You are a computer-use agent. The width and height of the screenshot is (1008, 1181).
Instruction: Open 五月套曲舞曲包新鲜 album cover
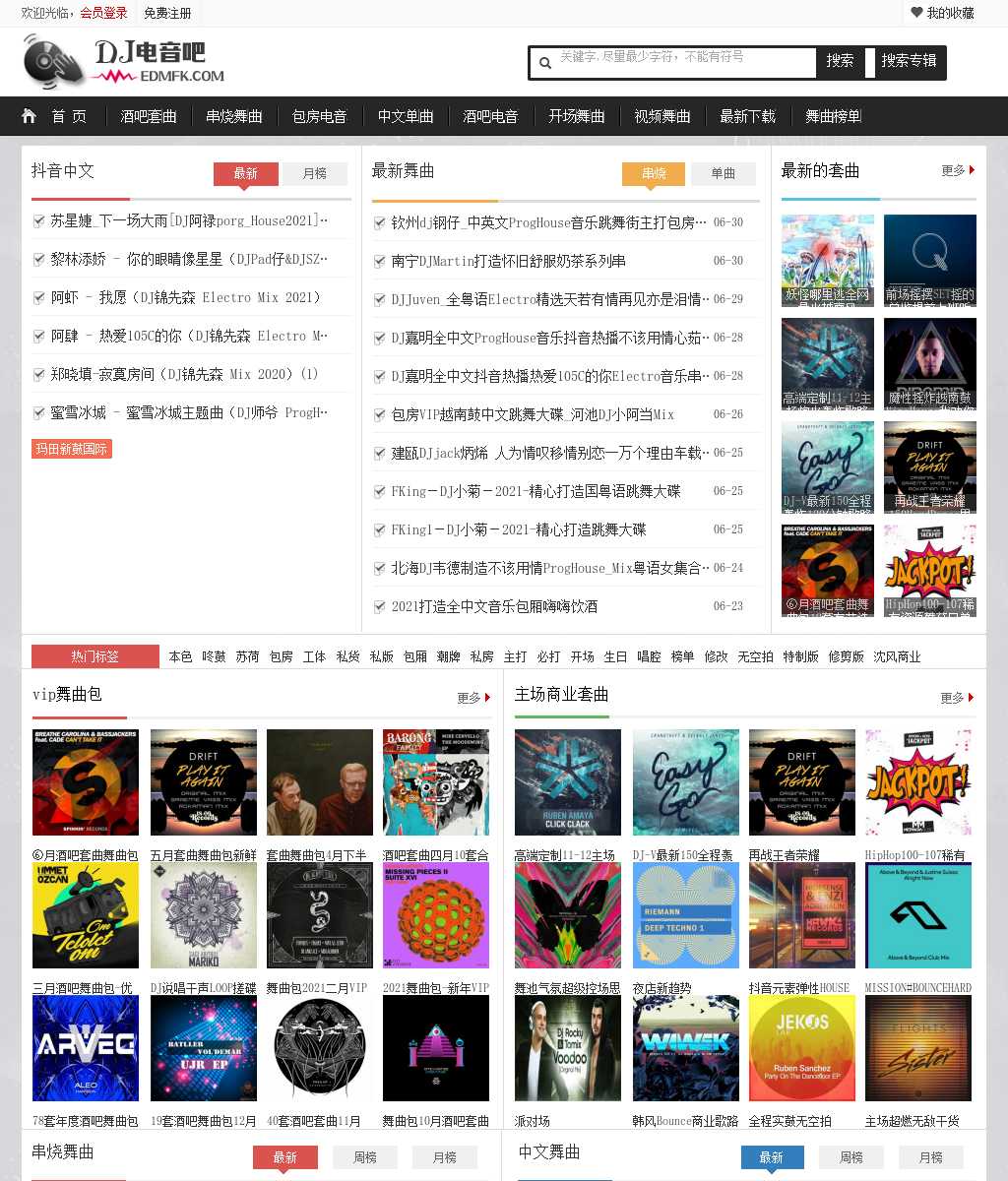pos(204,782)
